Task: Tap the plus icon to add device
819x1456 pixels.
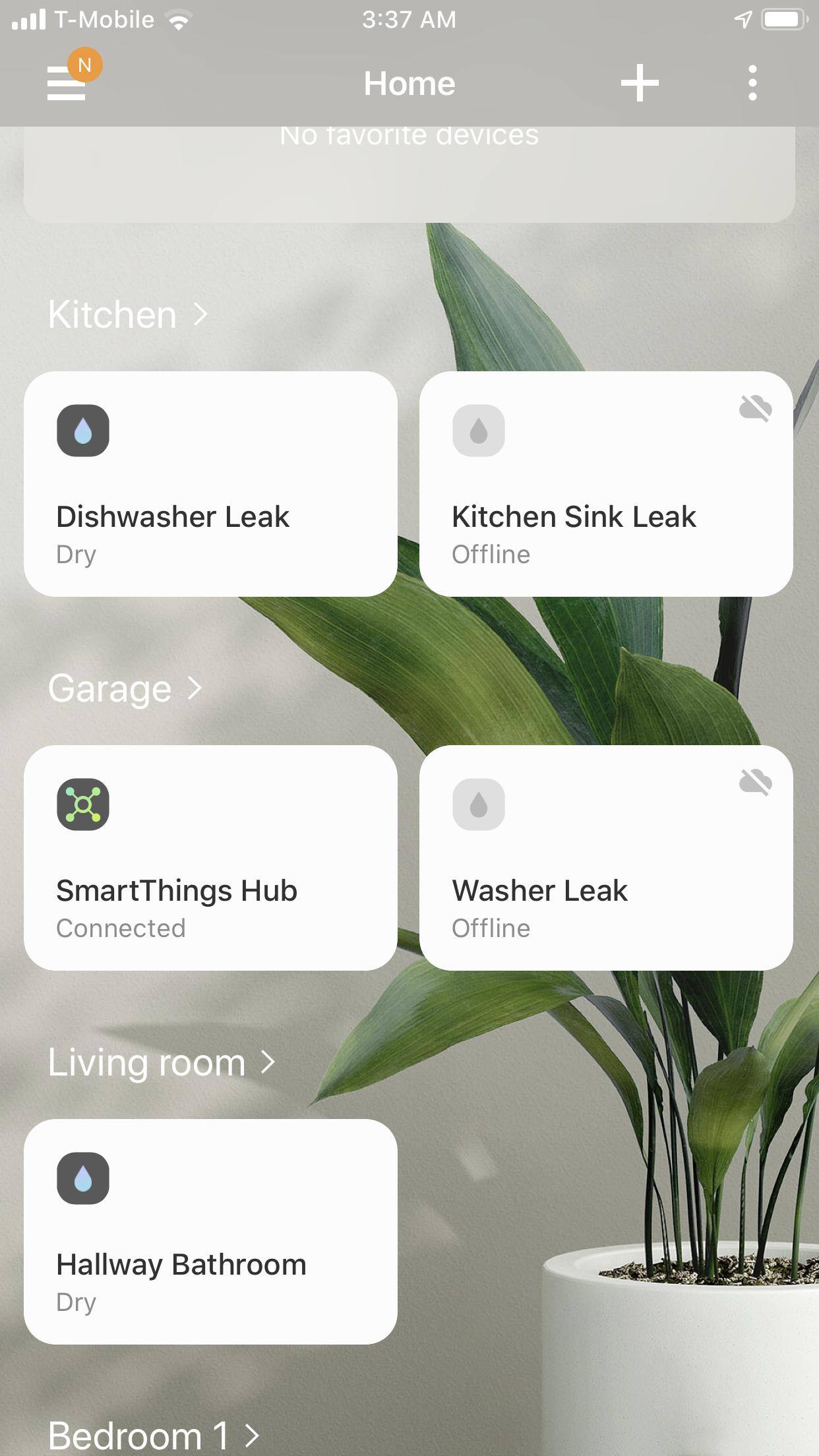Action: point(639,83)
